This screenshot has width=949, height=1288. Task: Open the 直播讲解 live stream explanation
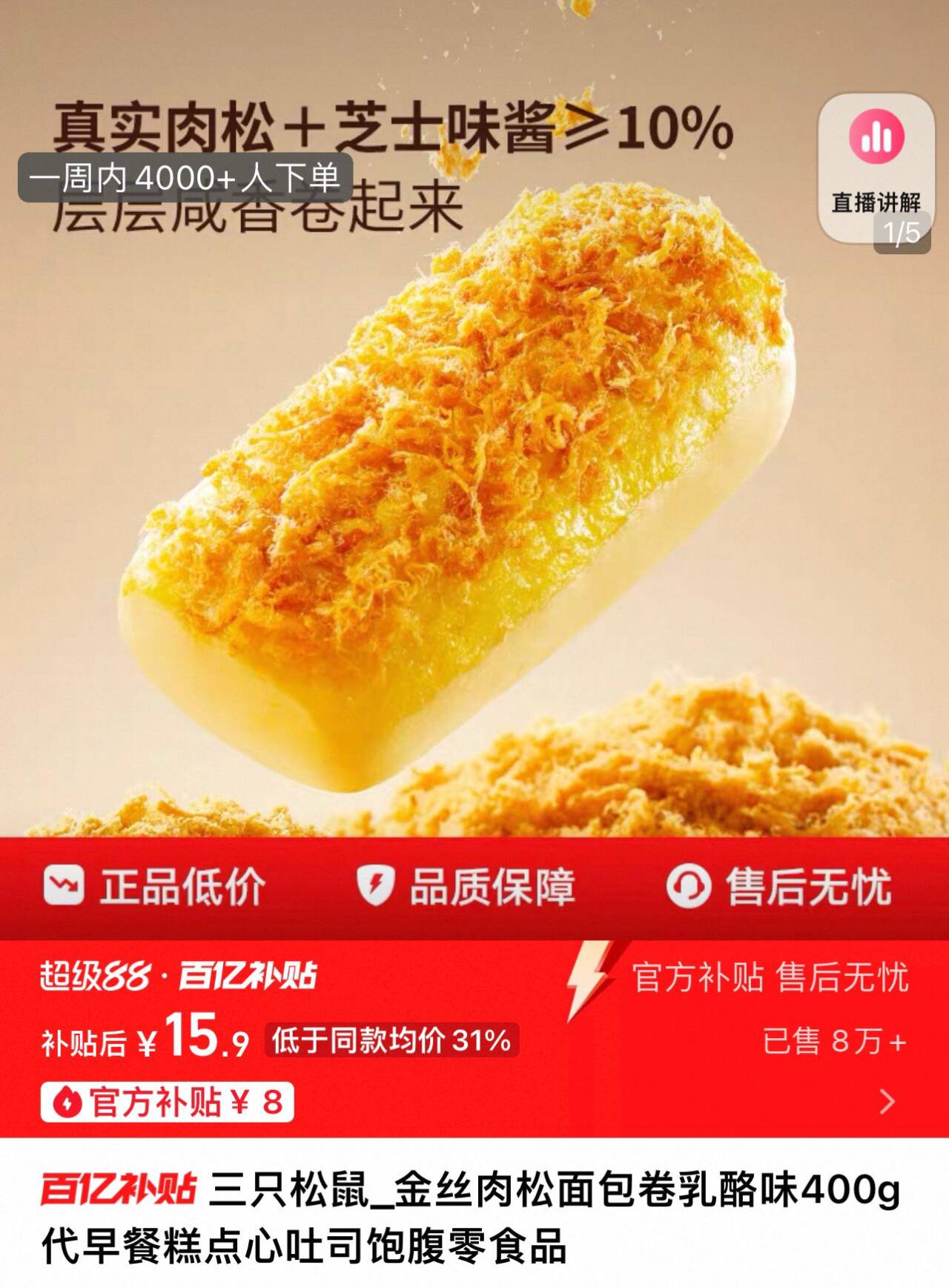point(876,171)
